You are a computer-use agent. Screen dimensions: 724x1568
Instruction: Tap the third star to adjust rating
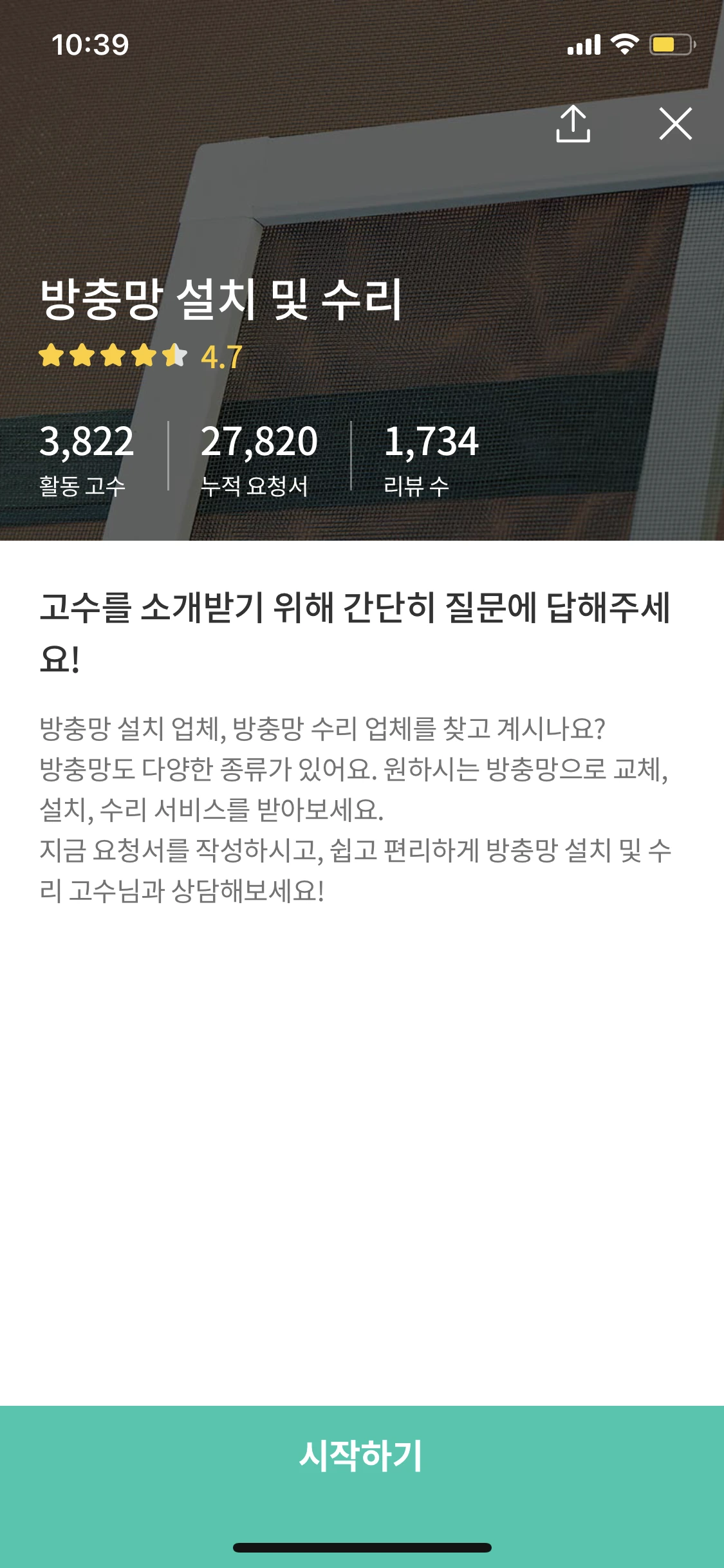(x=113, y=355)
